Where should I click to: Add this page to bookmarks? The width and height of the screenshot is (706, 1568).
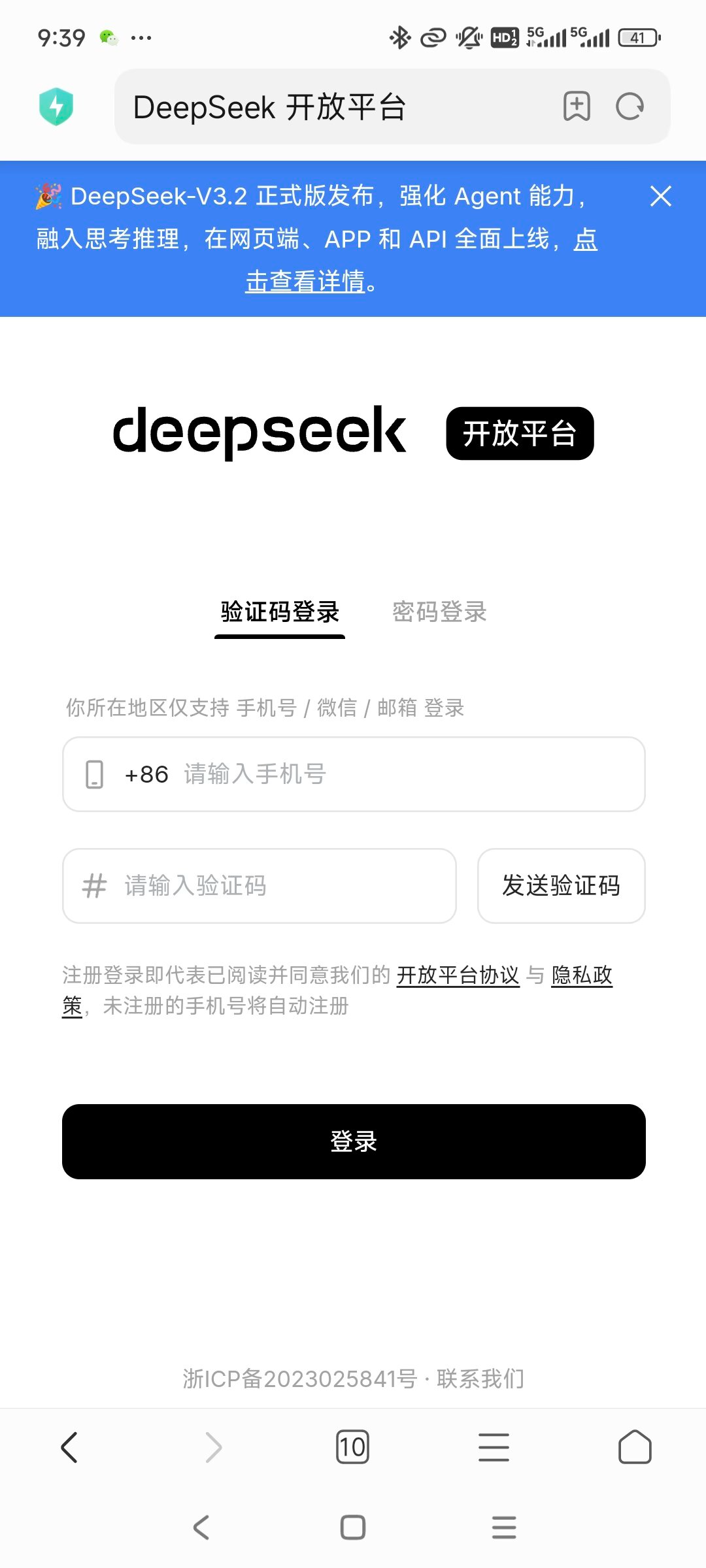point(577,106)
